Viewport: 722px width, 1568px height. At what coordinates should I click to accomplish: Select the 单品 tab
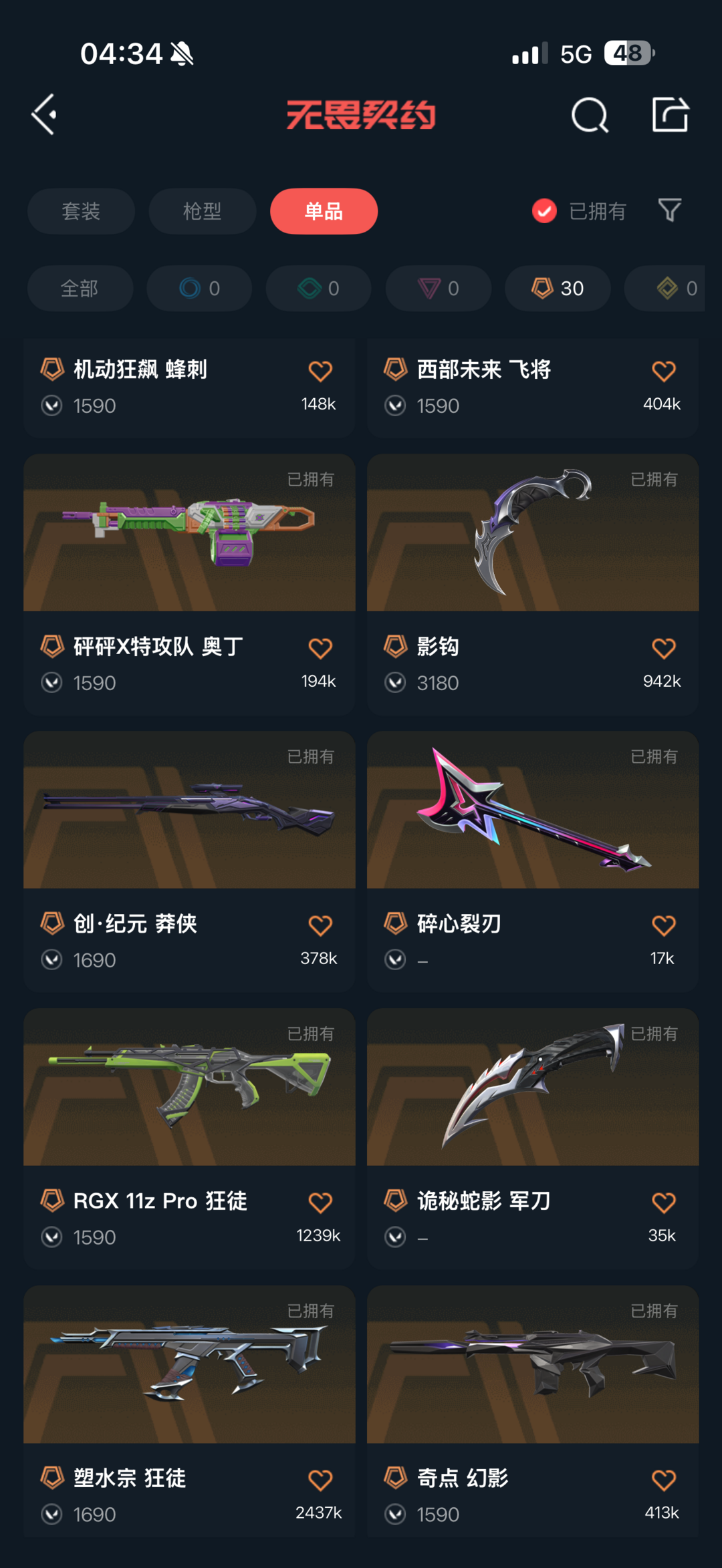pos(324,211)
